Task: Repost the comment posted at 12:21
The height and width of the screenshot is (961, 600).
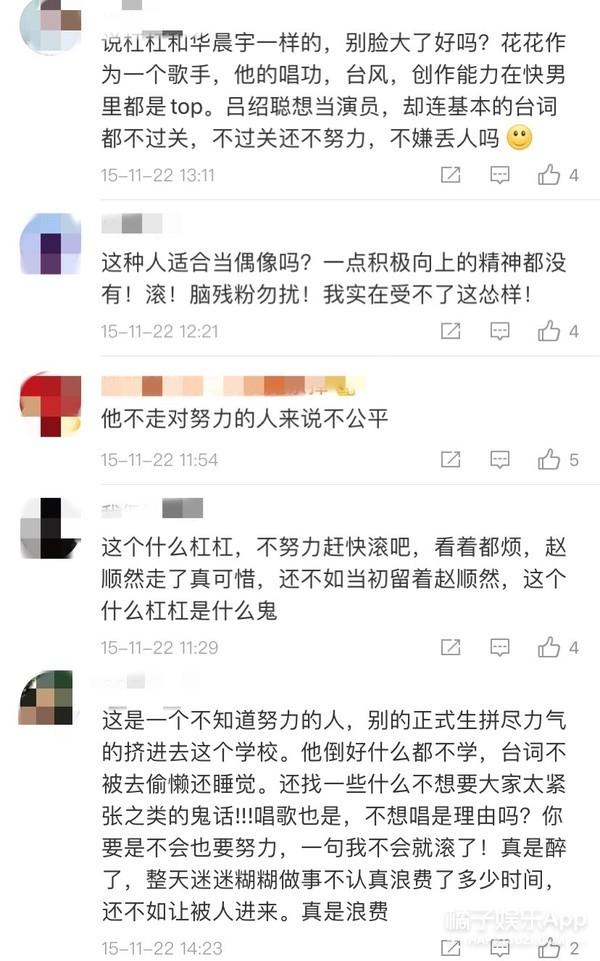Action: (x=451, y=331)
